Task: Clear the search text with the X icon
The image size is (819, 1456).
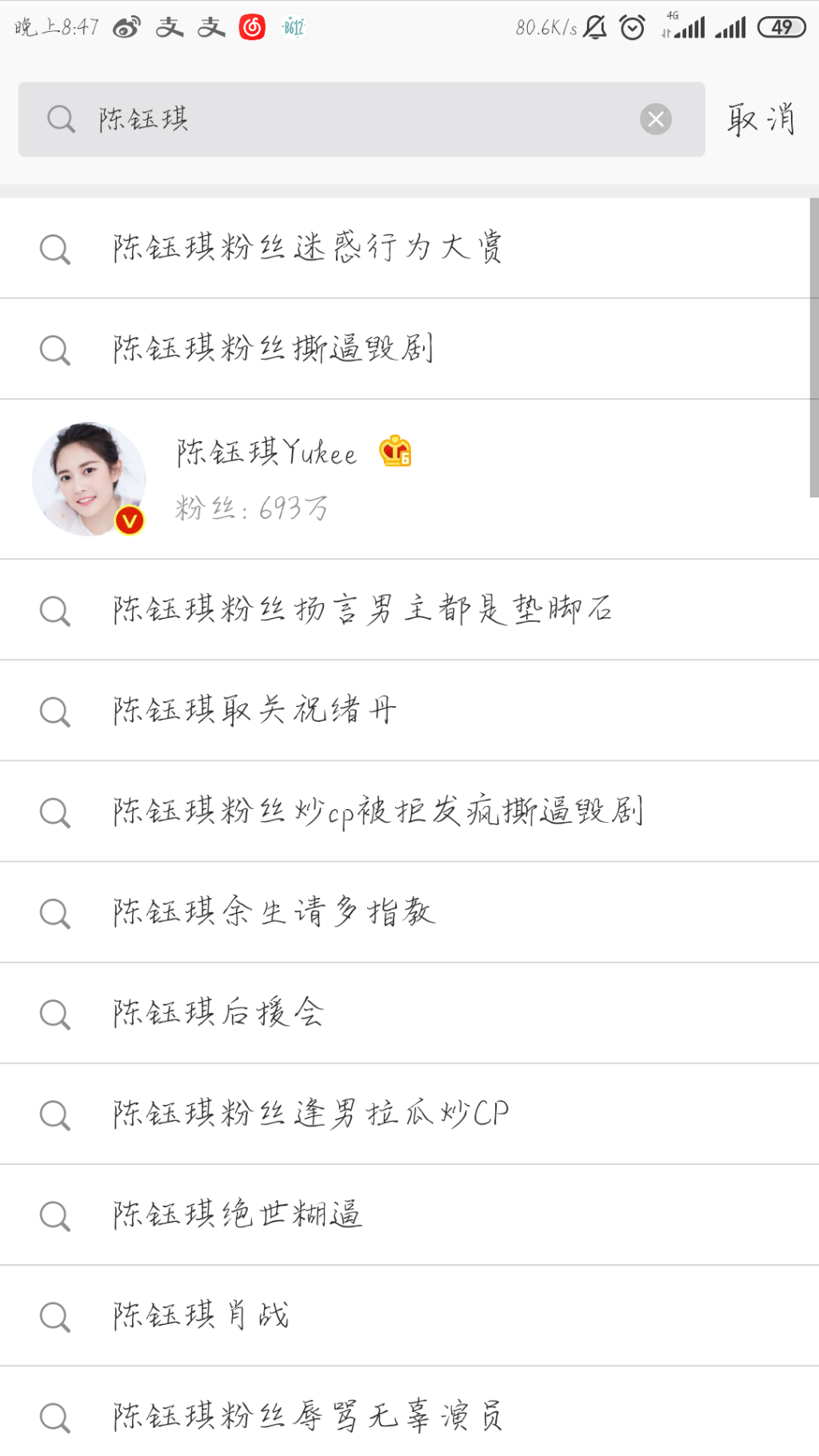Action: (656, 119)
